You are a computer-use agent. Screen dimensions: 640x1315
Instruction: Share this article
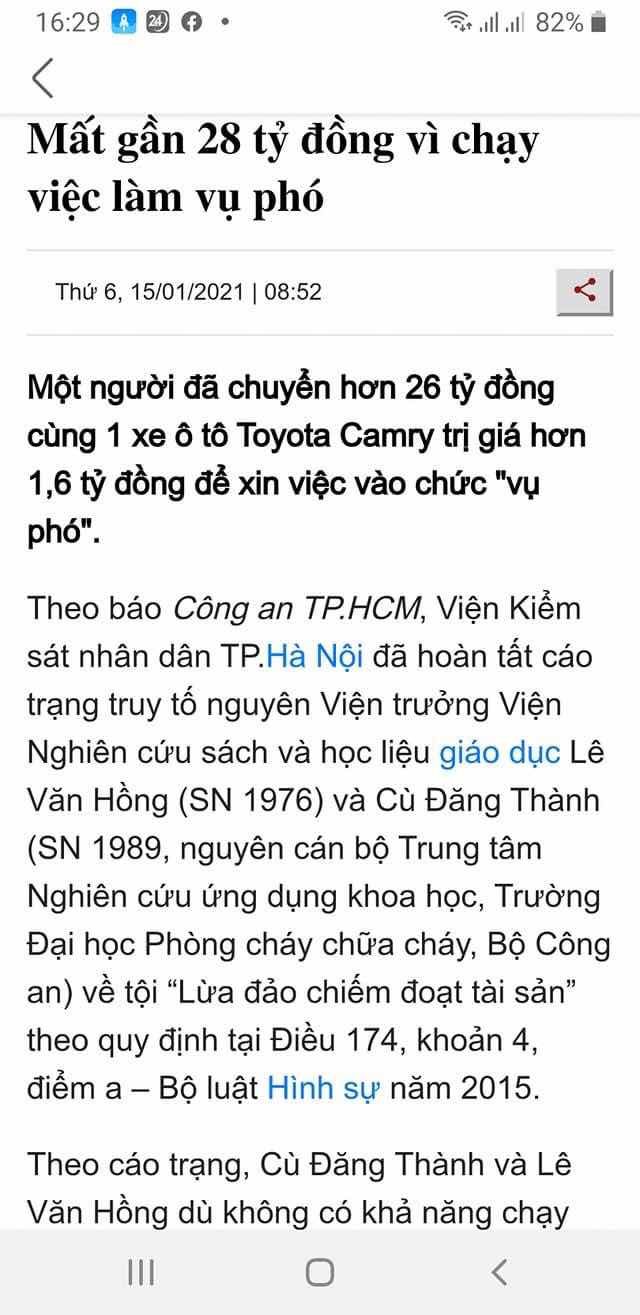tap(585, 291)
